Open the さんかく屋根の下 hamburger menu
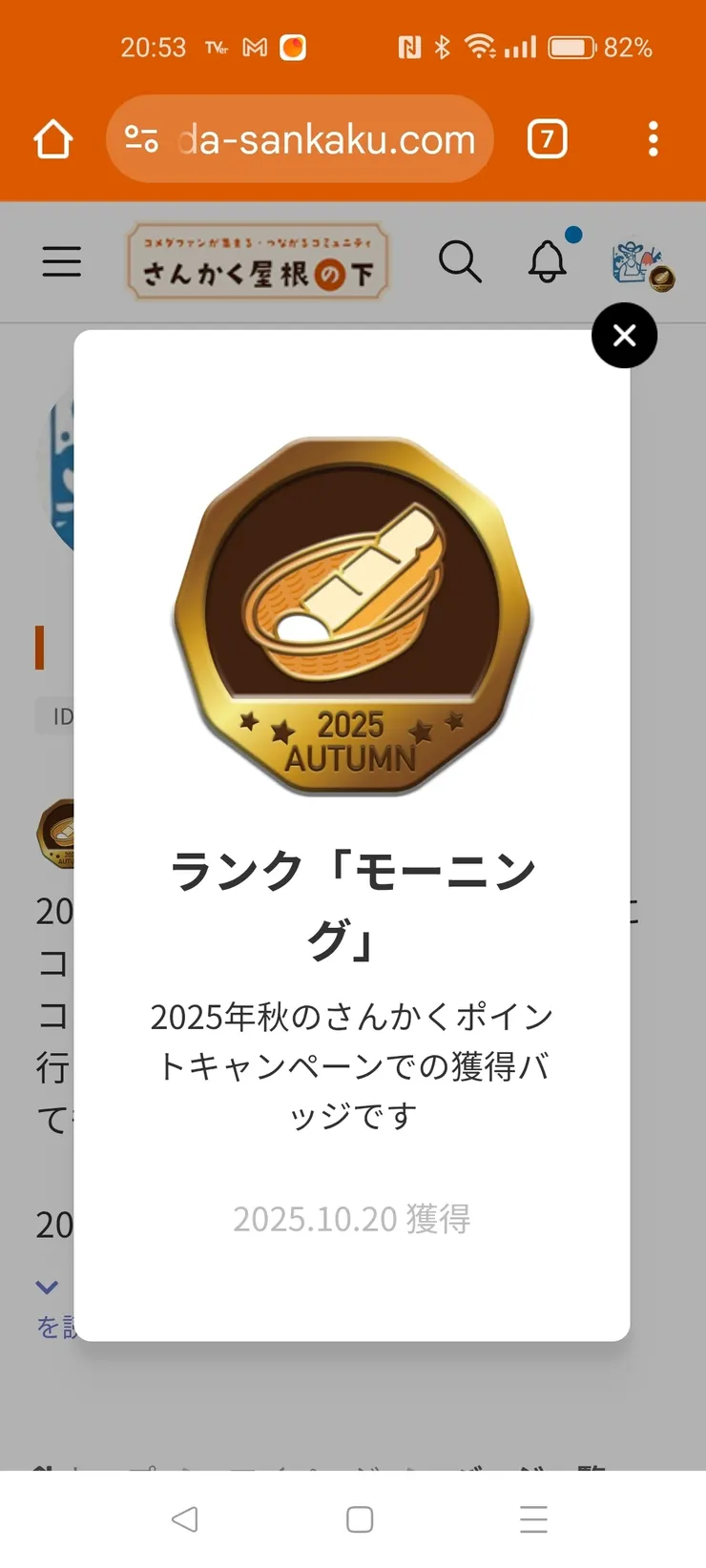Image resolution: width=706 pixels, height=1568 pixels. (61, 262)
